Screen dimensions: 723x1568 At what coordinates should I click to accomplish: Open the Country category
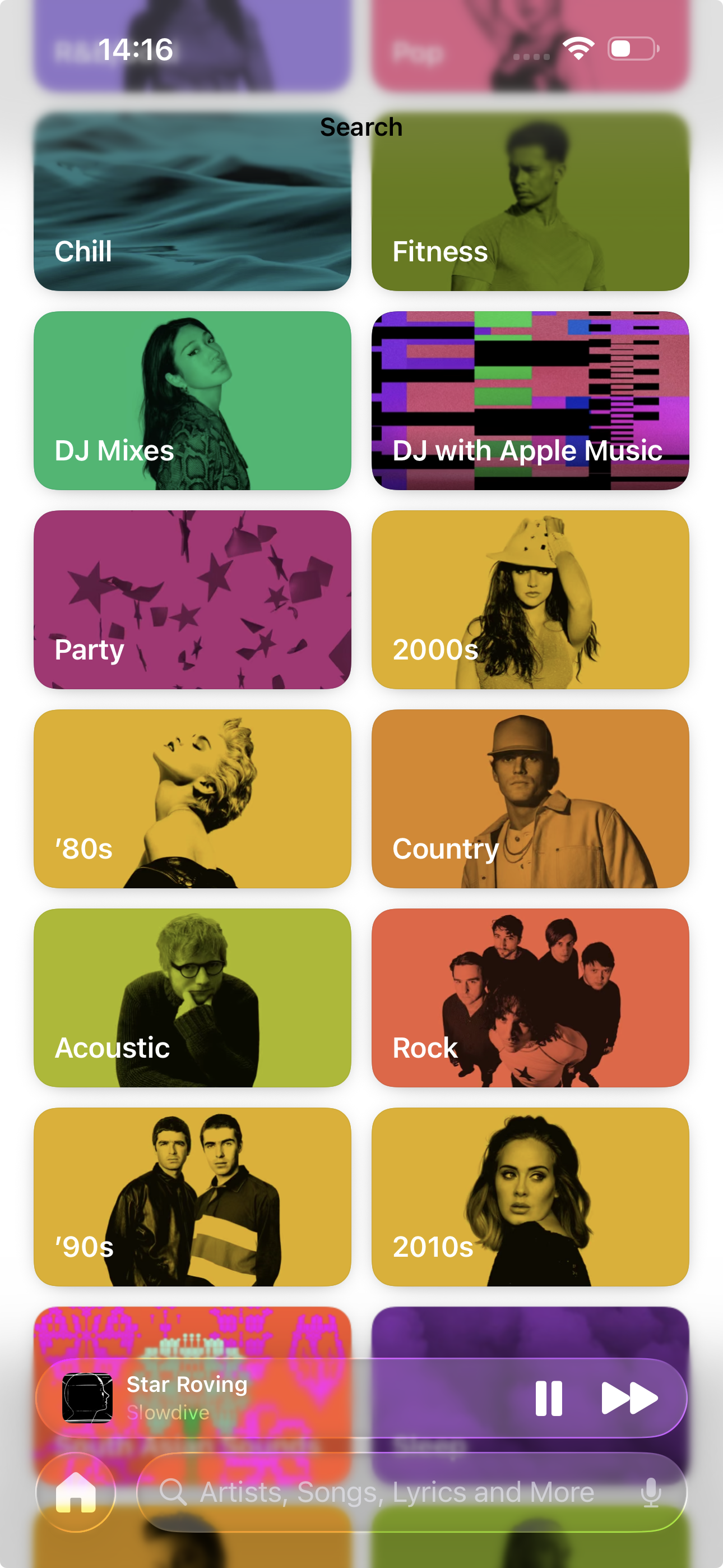530,799
